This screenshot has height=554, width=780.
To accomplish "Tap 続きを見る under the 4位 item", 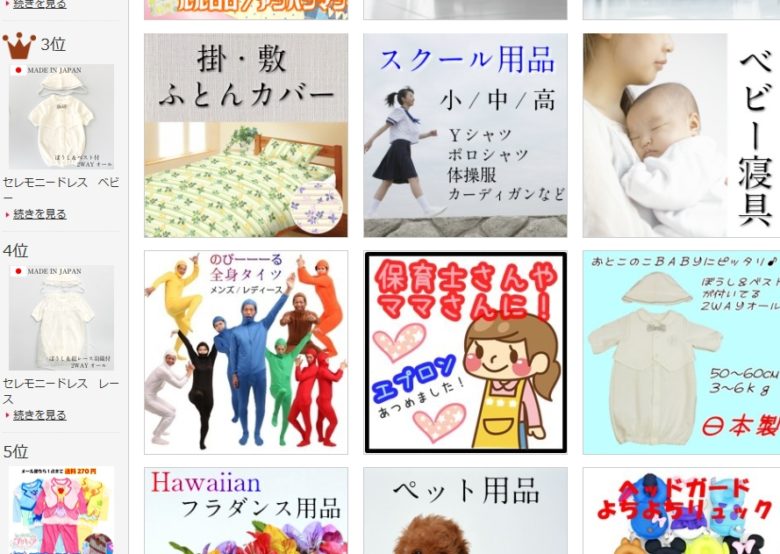I will coord(40,415).
